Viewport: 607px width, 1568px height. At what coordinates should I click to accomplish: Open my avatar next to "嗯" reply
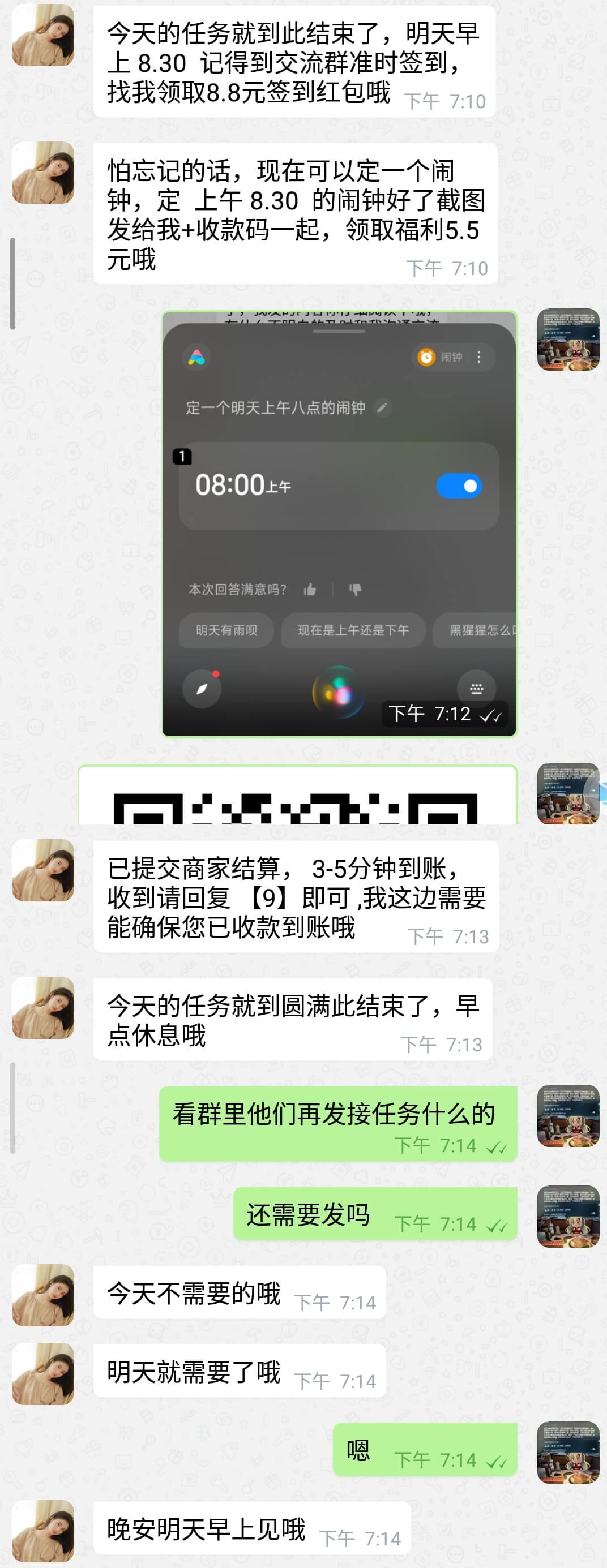coord(568,1452)
